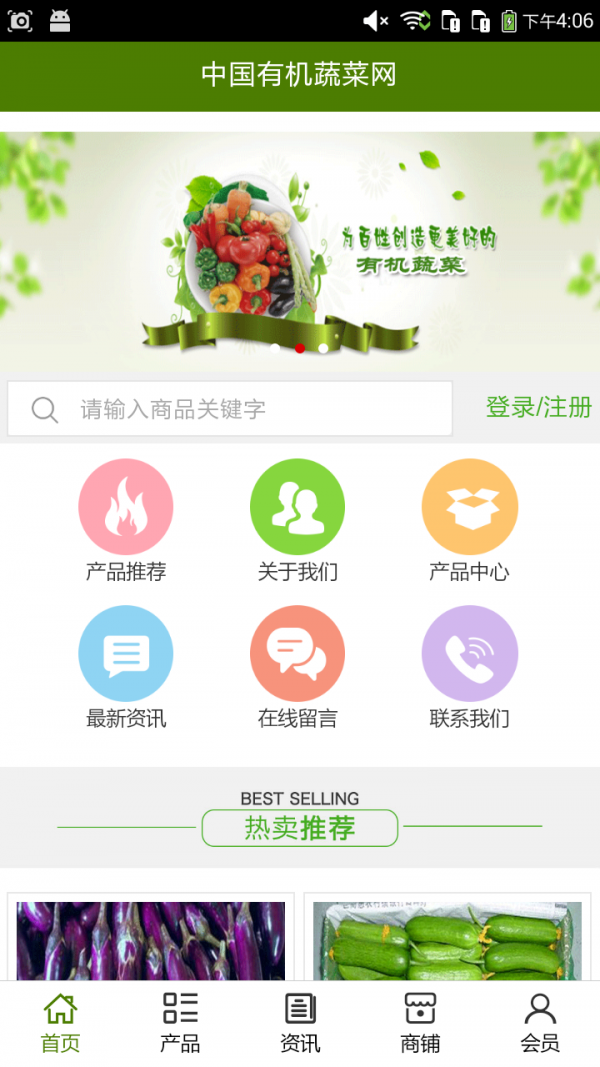Tap the product keyword search field
Screen dimensions: 600x1067
click(x=230, y=409)
